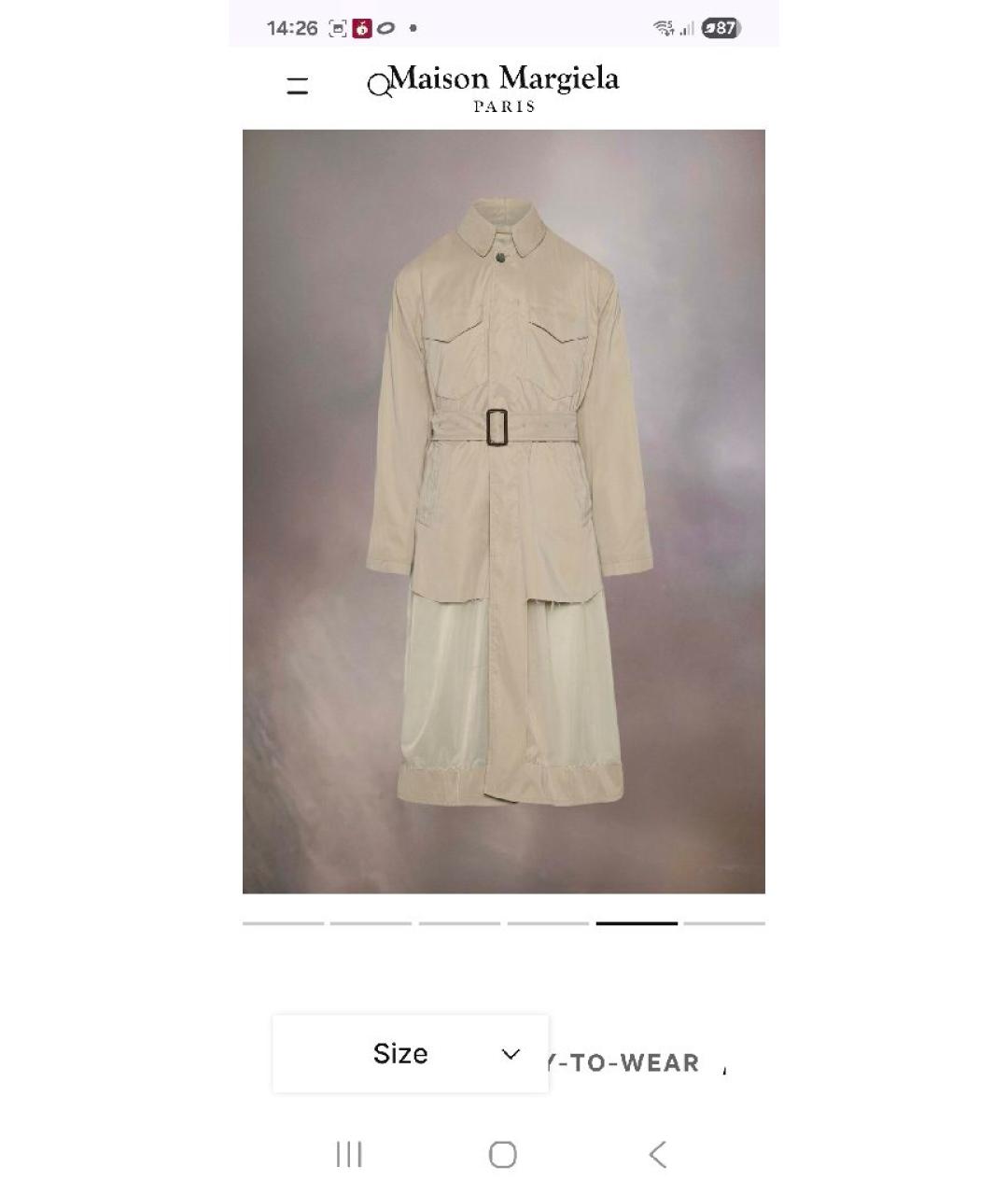The image size is (1008, 1195).
Task: Go to the phone's home screen
Action: tap(503, 1155)
